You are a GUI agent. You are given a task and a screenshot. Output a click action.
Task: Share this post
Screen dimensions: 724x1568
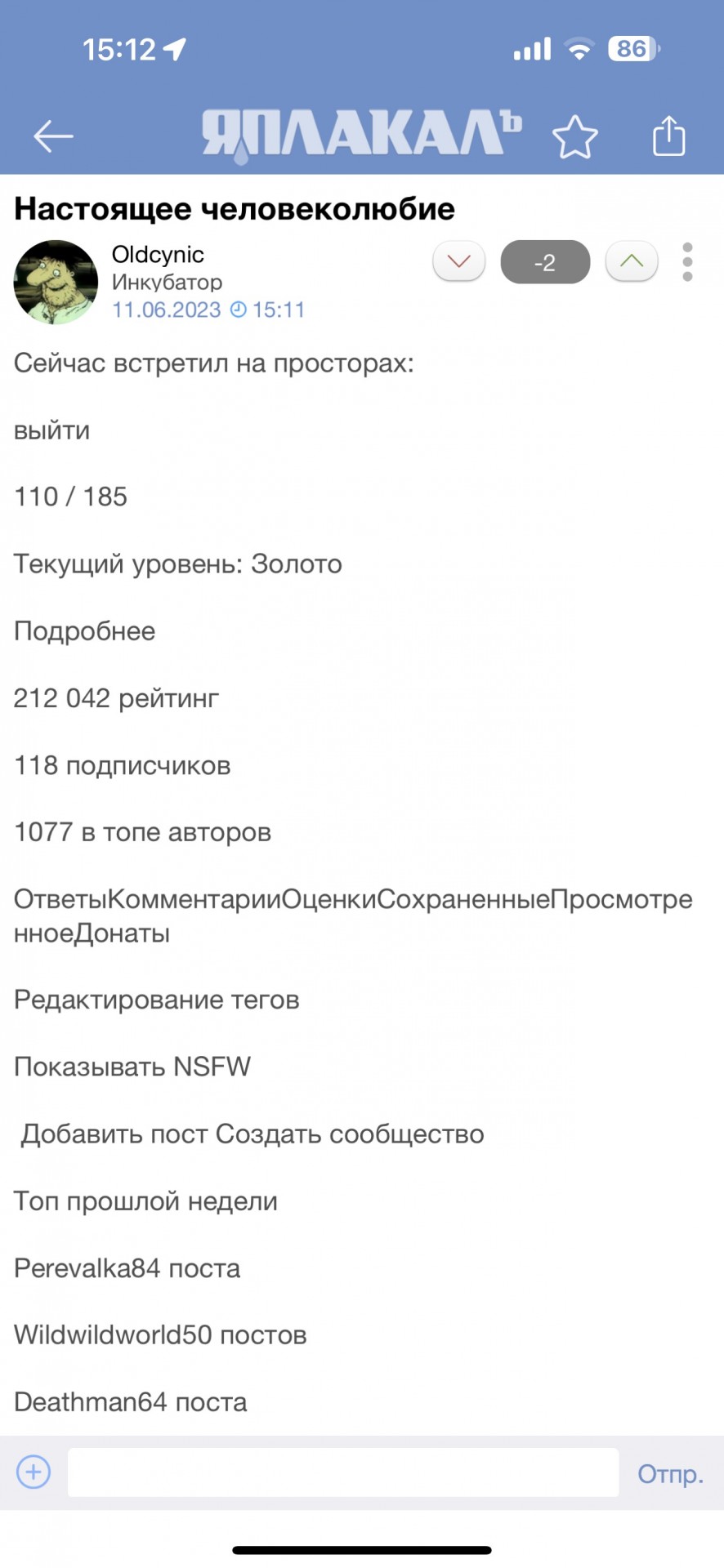coord(668,135)
